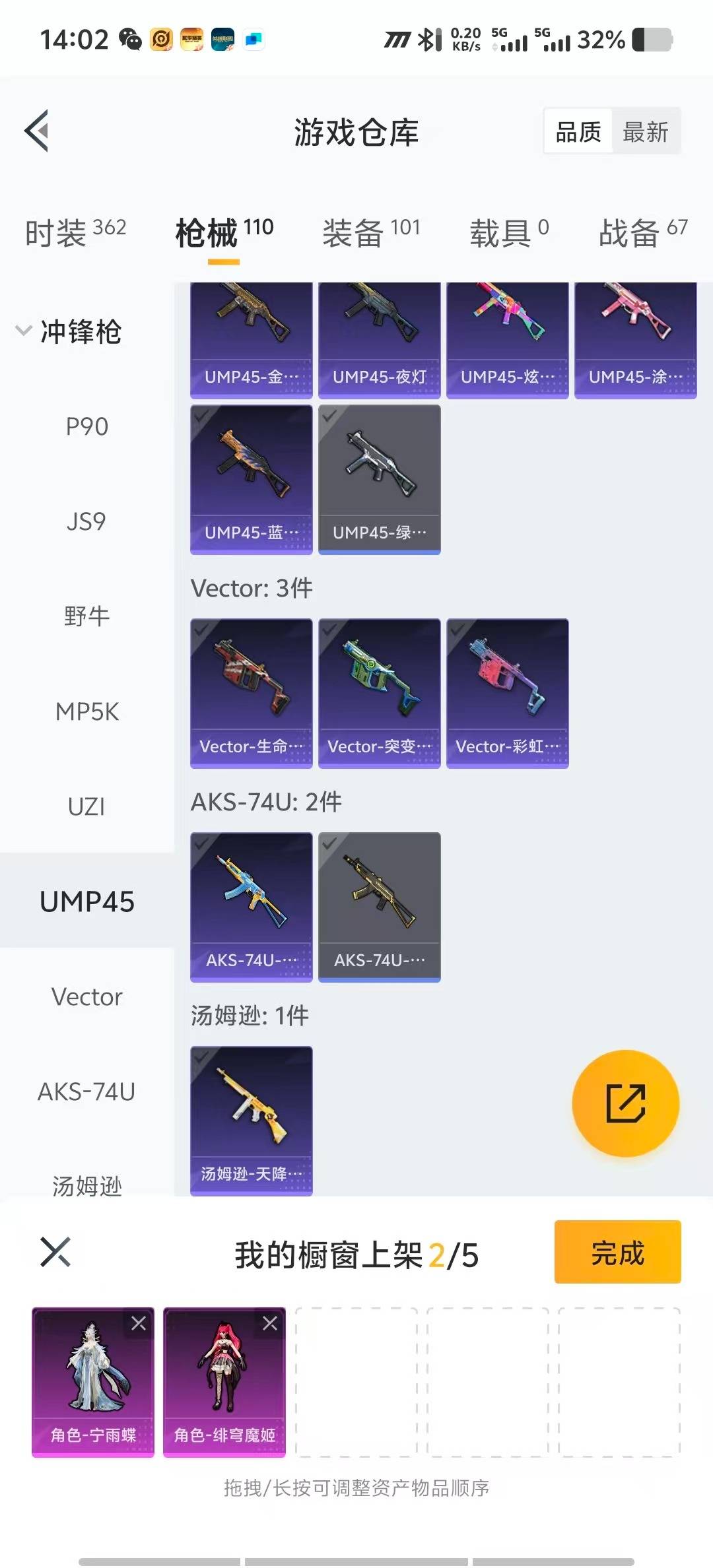
Task: Remove 角色-宁雨蝶 from showcase
Action: click(x=139, y=1323)
